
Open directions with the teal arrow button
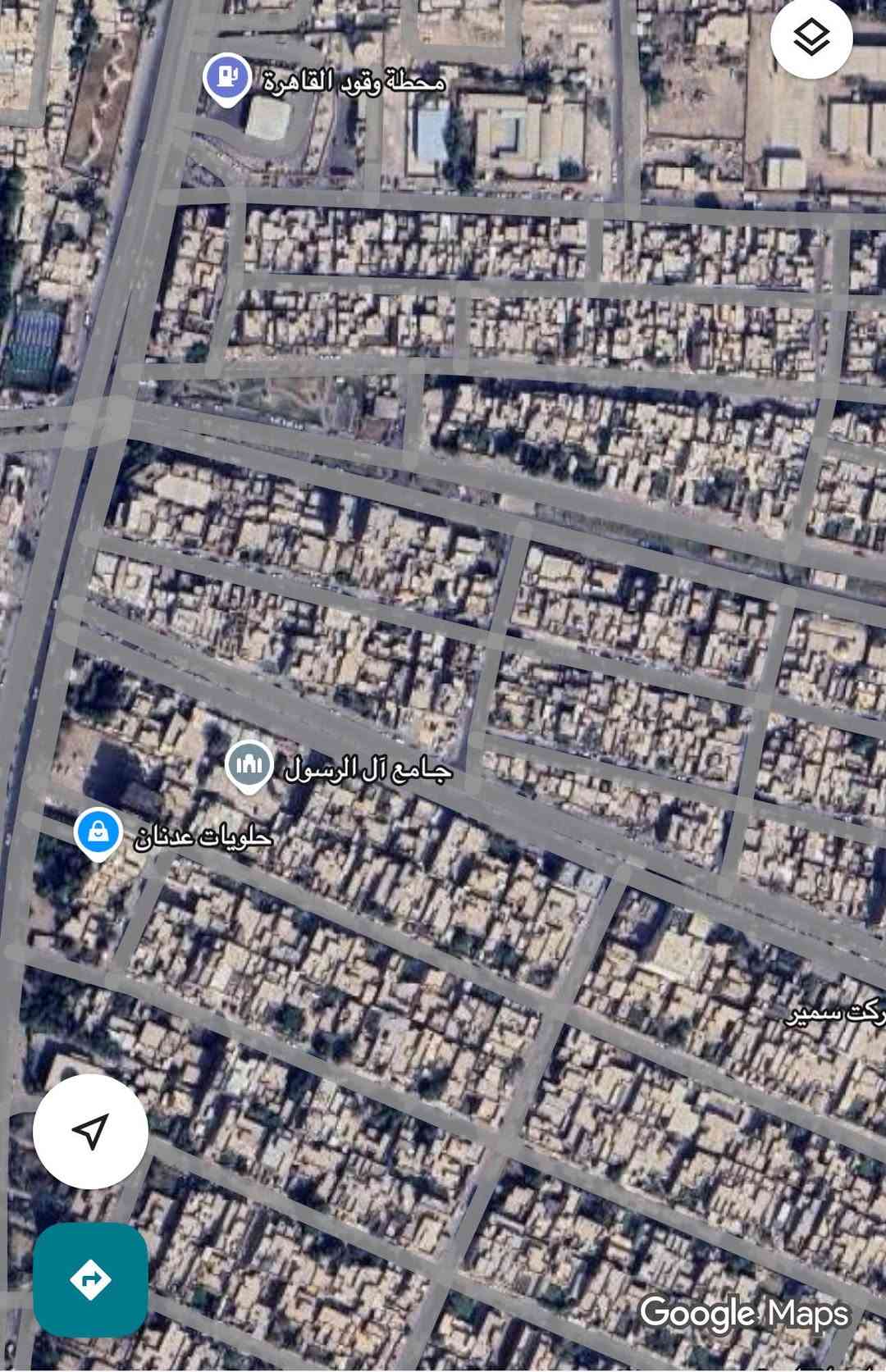pyautogui.click(x=90, y=1279)
